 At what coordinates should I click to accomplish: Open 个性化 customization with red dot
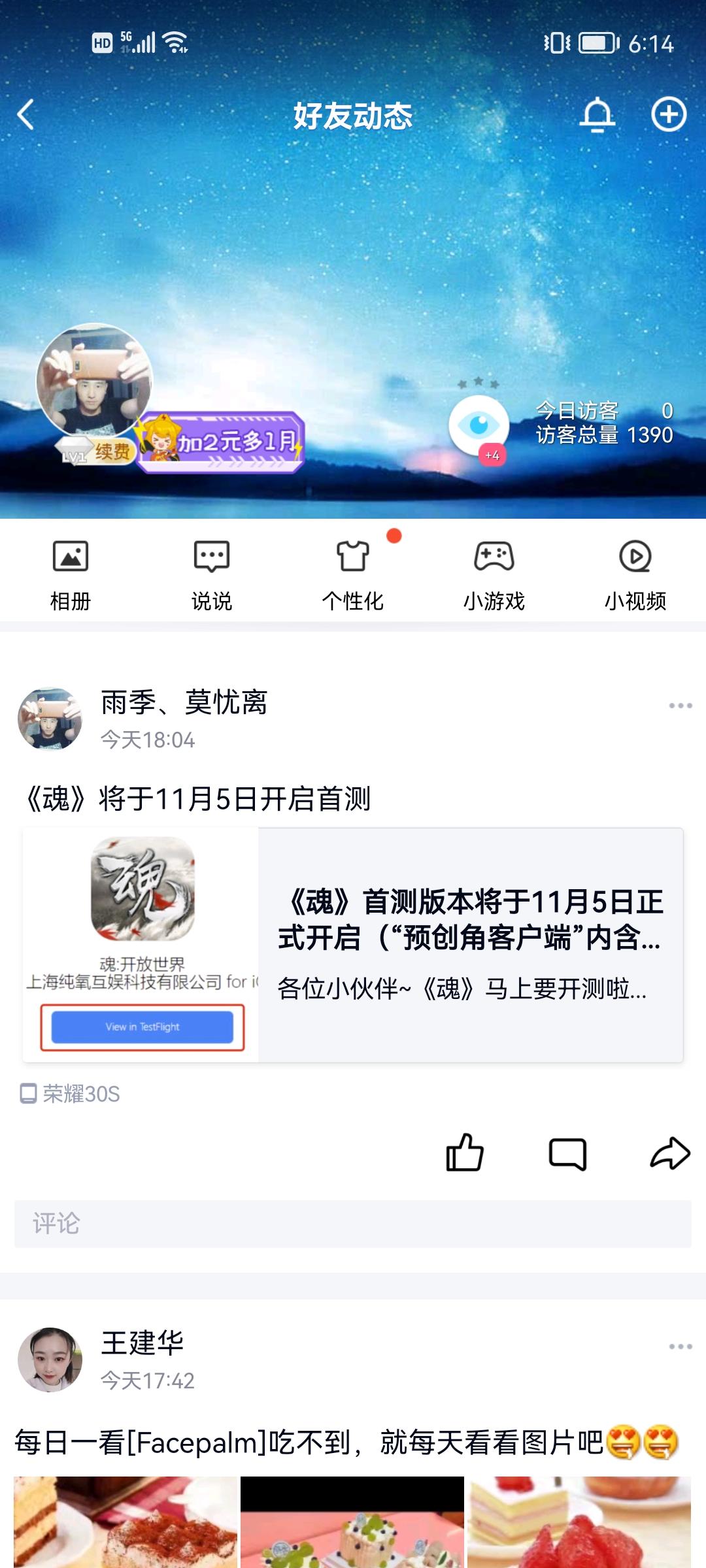click(352, 572)
